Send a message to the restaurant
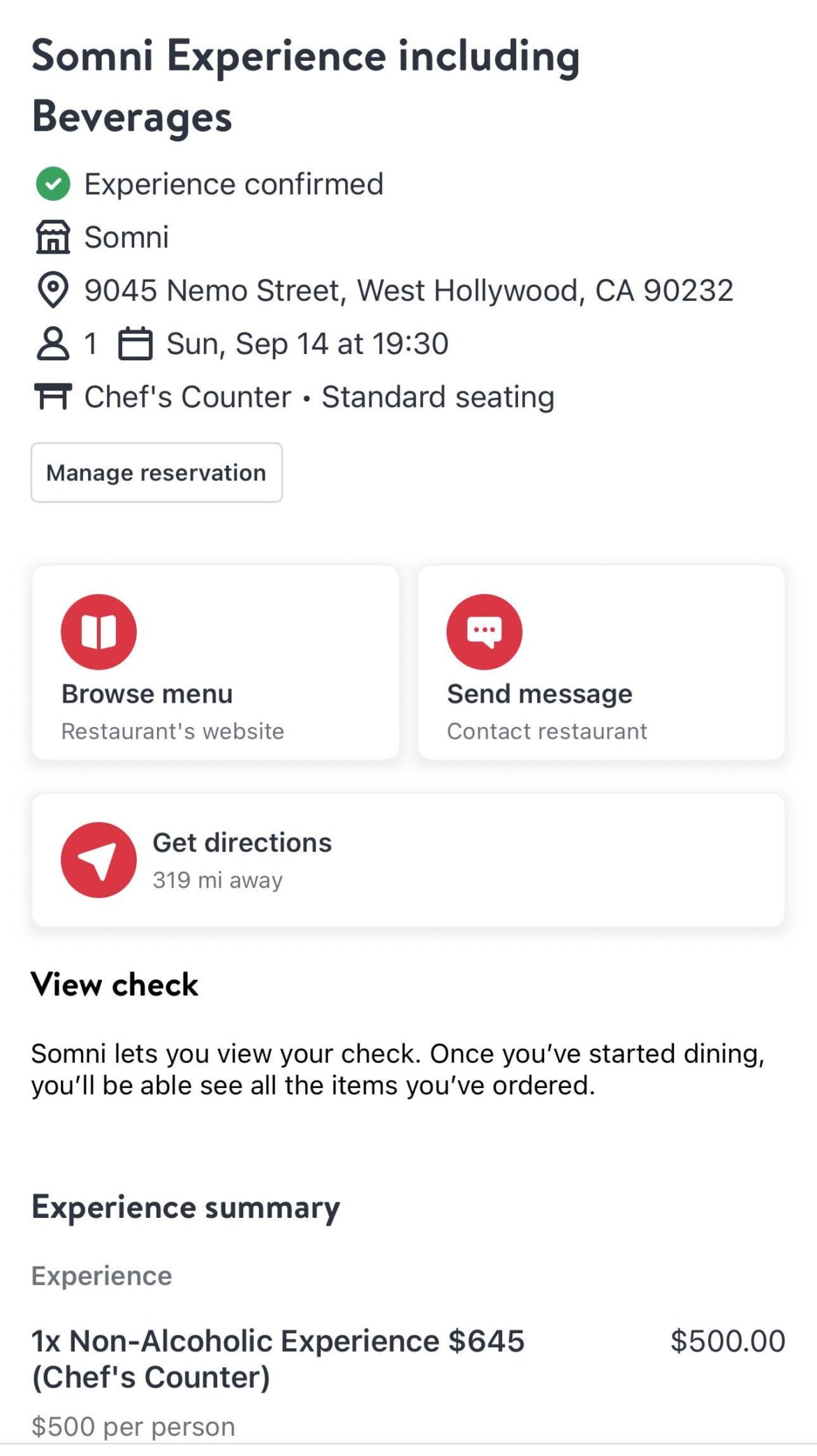This screenshot has width=817, height=1456. click(601, 662)
